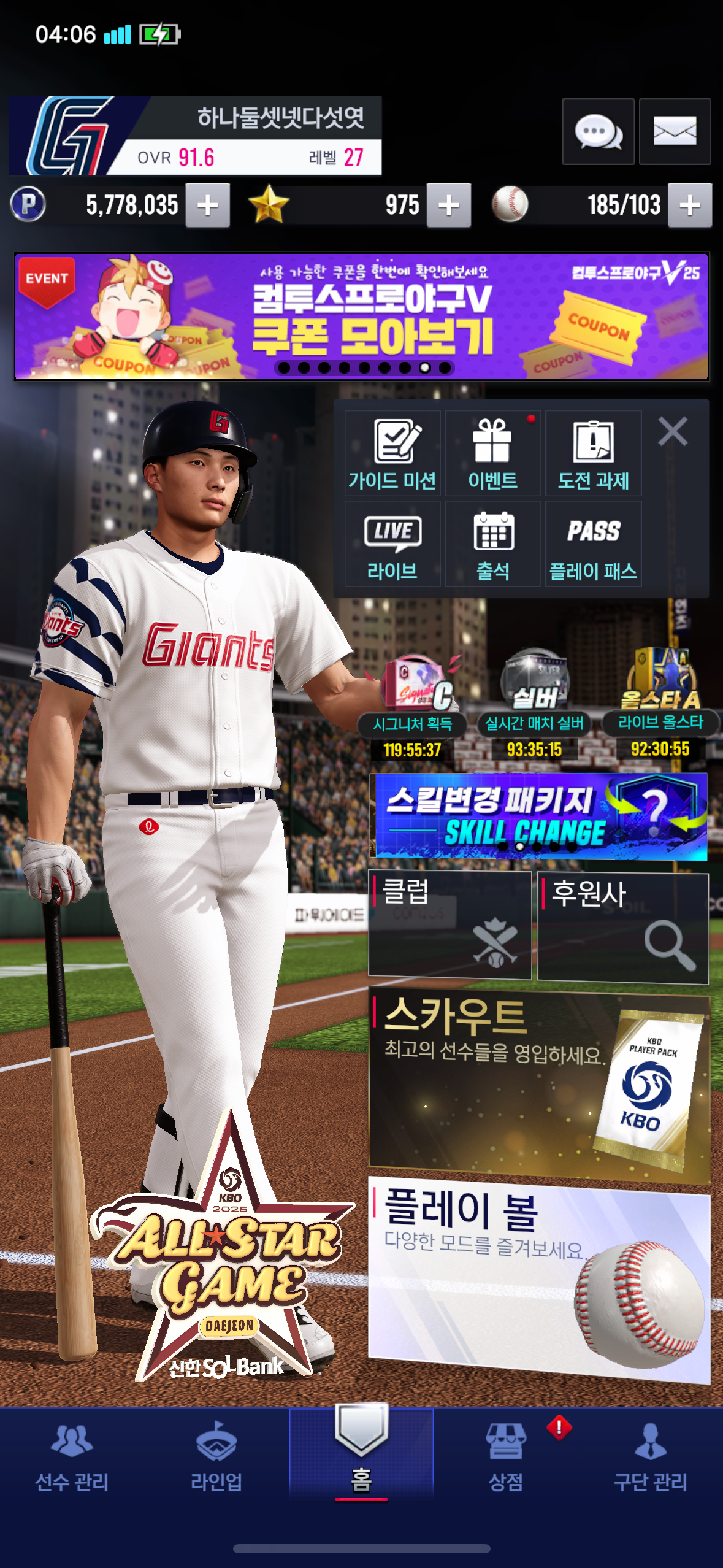This screenshot has height=1568, width=723.
Task: Check 출석 attendance calendar
Action: pos(492,544)
